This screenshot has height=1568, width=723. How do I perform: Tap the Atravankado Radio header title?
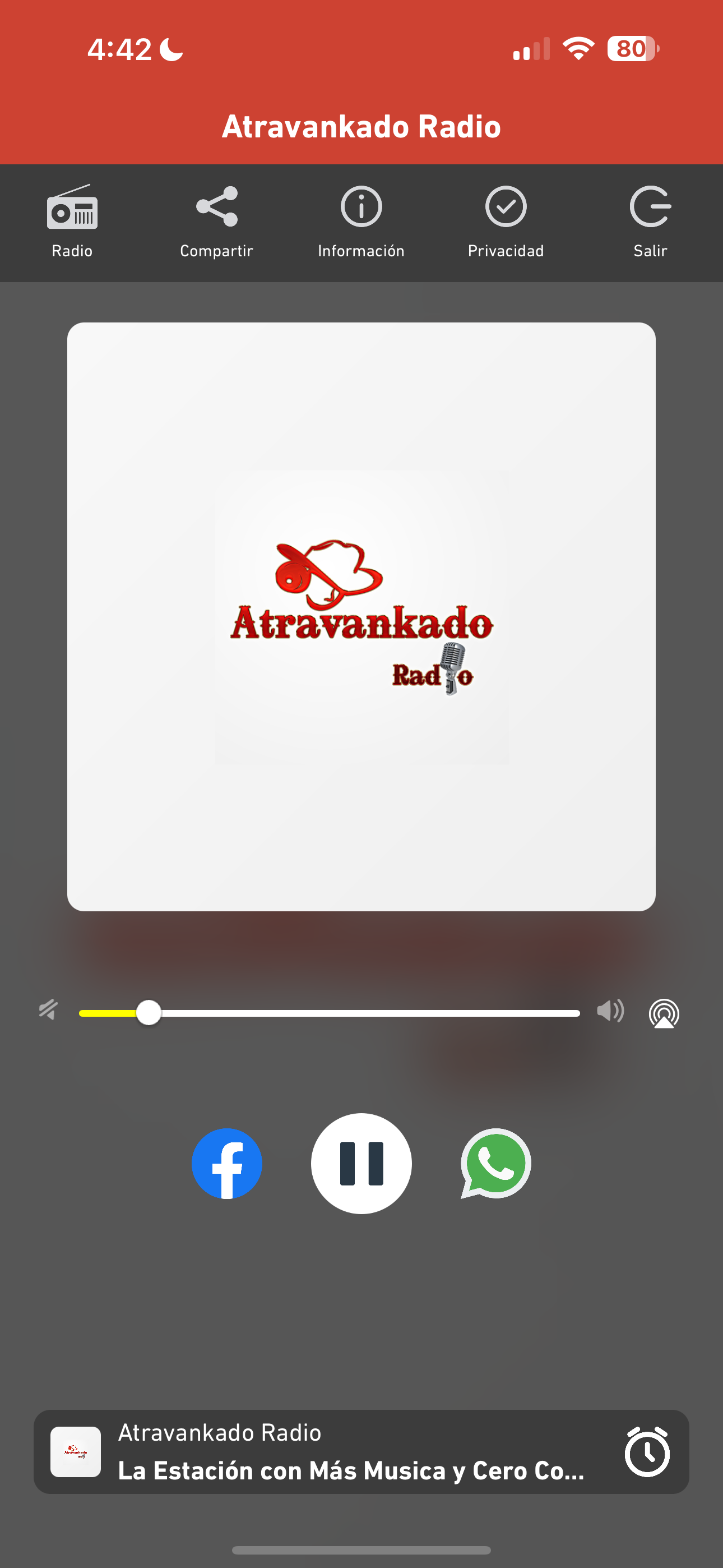coord(361,127)
